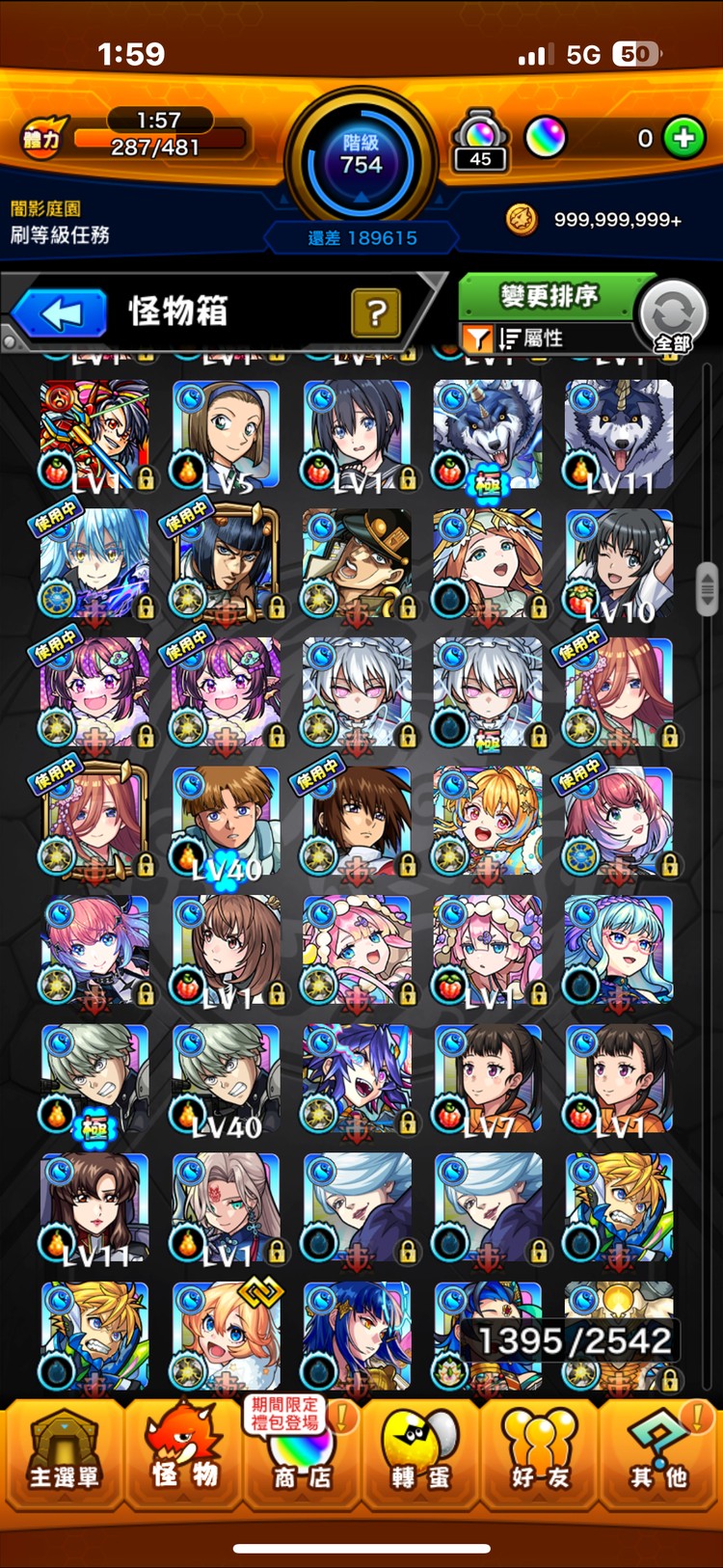
Task: Select the black ponytail girl monster LV7
Action: pyautogui.click(x=488, y=1078)
